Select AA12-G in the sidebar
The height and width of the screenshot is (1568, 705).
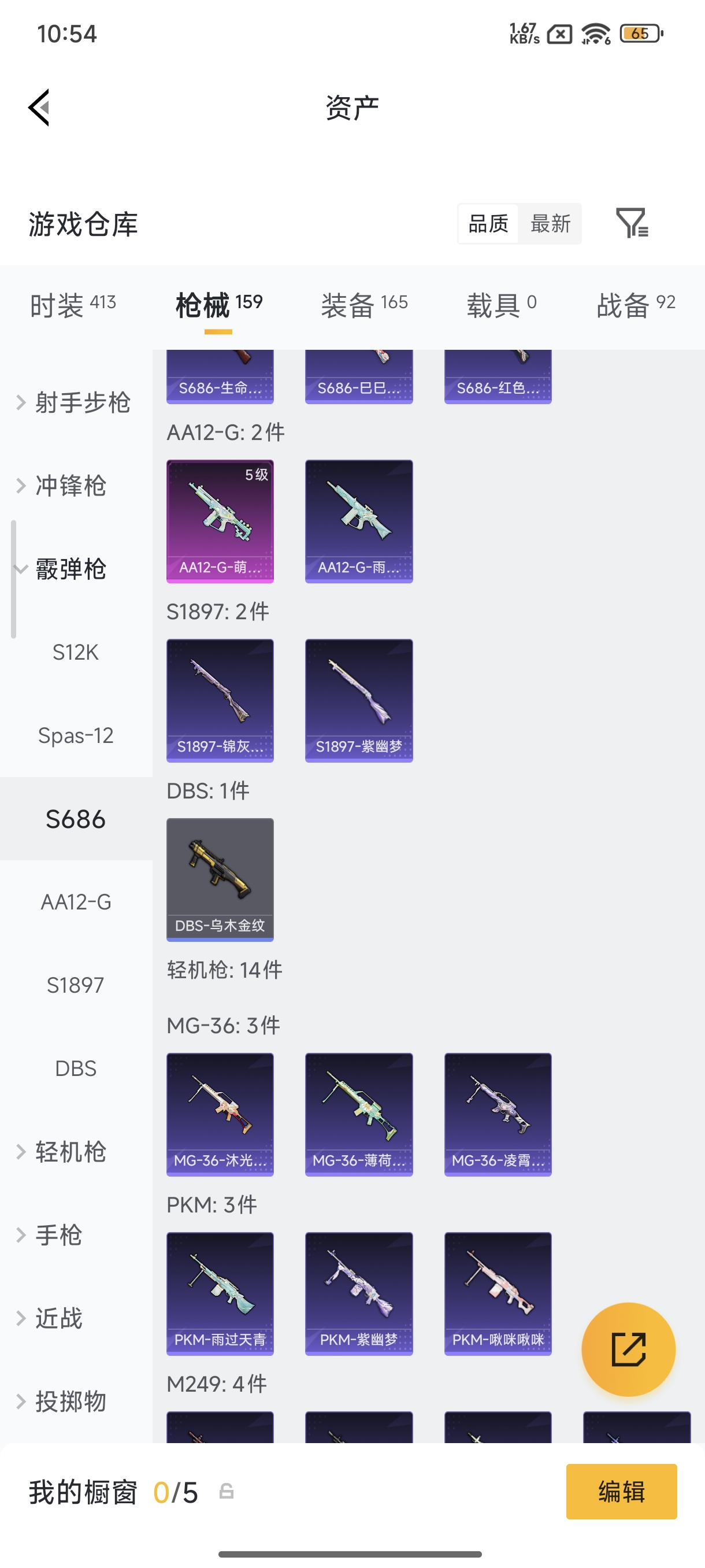[x=76, y=901]
